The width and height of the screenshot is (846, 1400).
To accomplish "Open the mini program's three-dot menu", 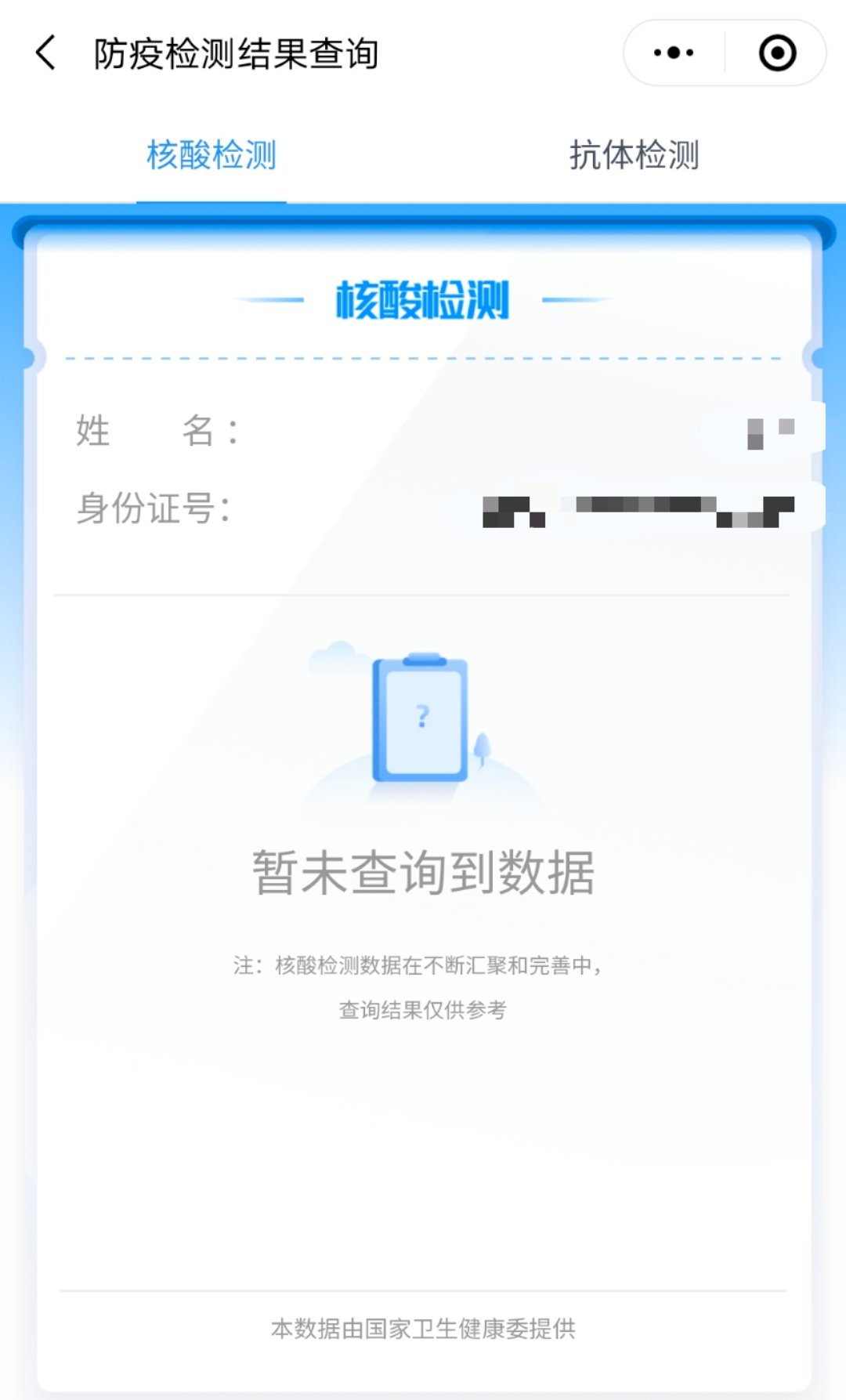I will (x=674, y=53).
